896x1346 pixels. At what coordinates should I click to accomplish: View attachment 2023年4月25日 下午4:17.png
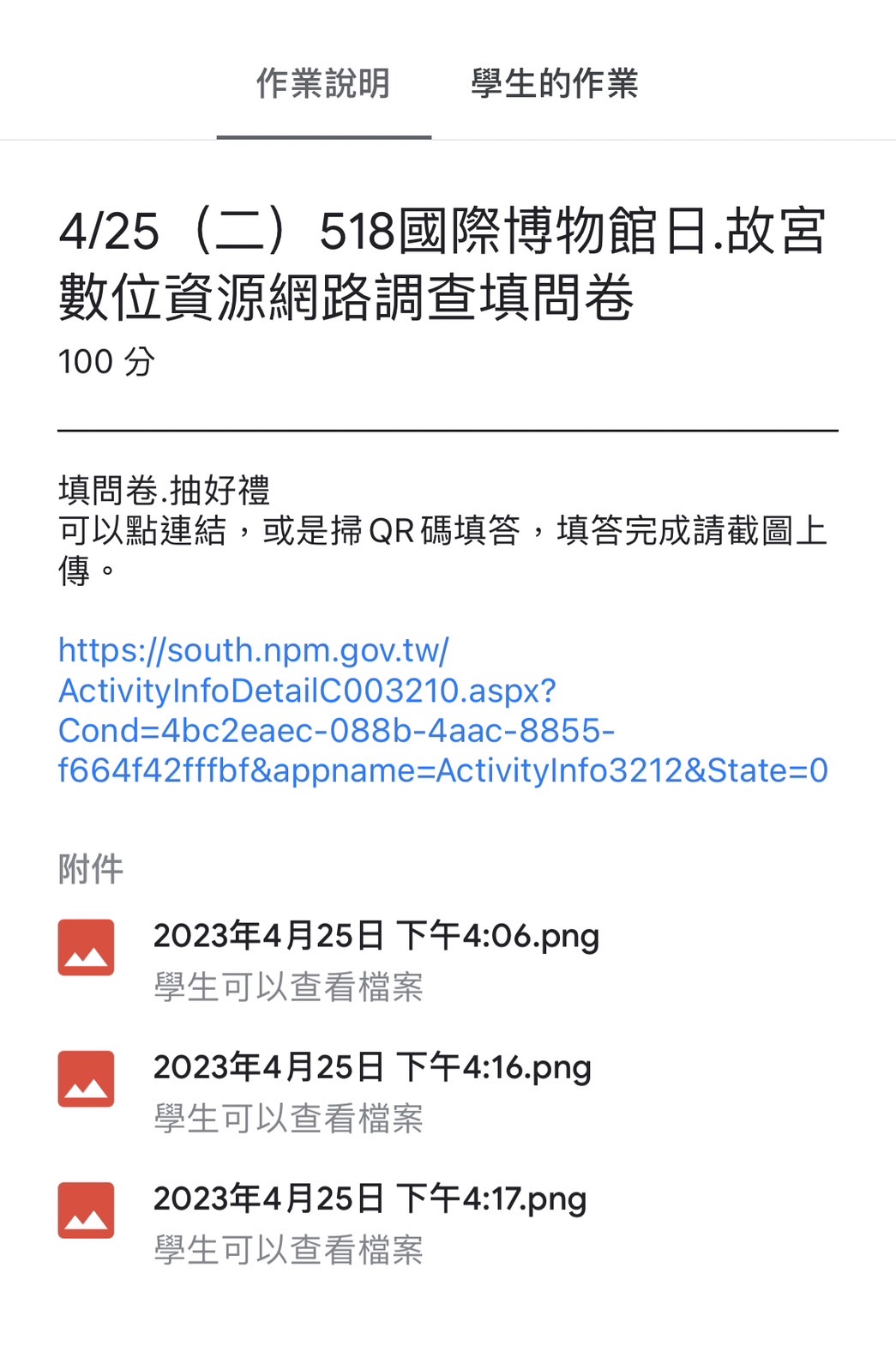point(370,1199)
